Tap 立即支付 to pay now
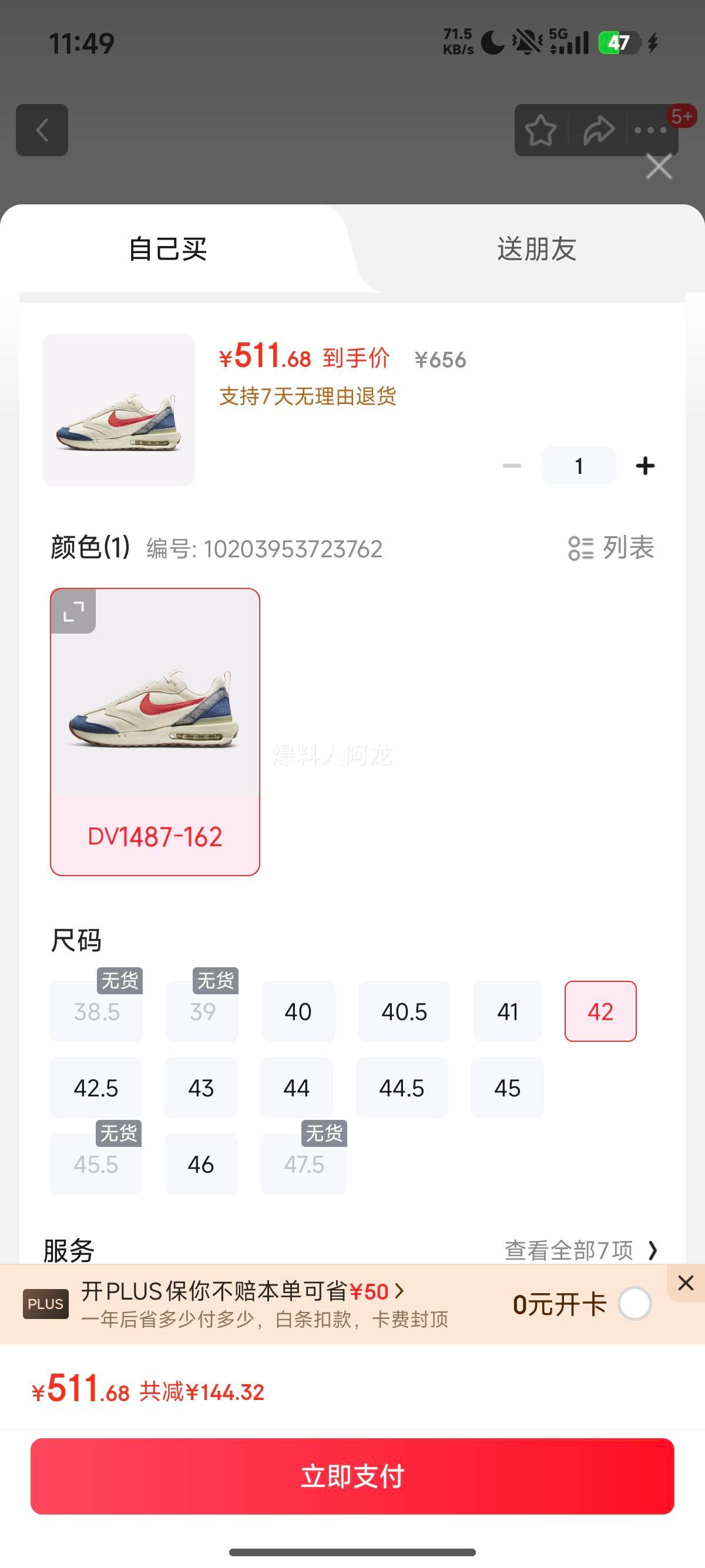 (352, 1477)
